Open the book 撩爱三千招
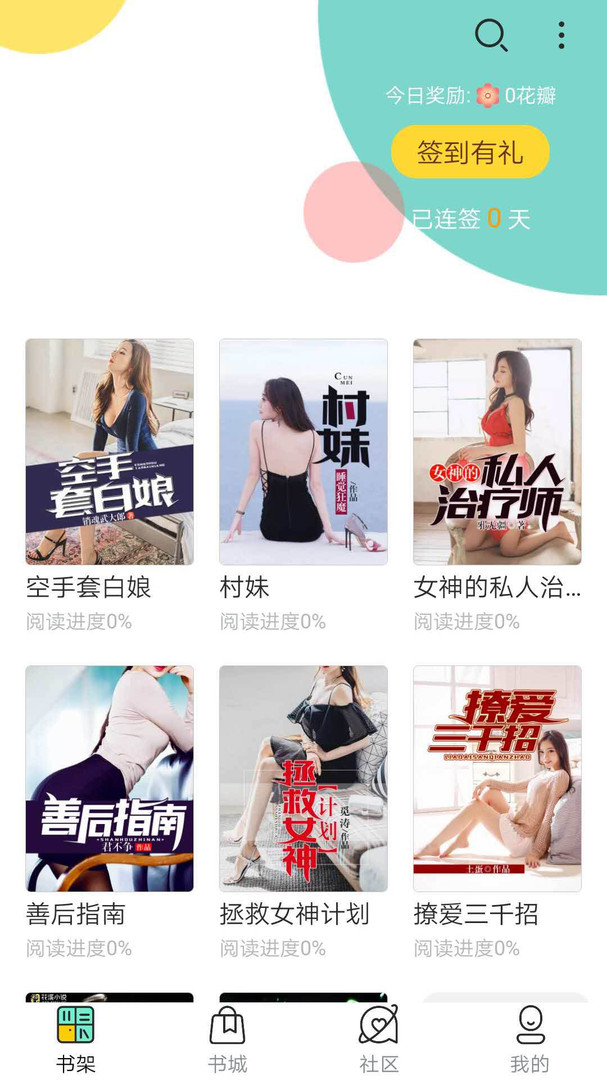The width and height of the screenshot is (607, 1080). coord(497,778)
